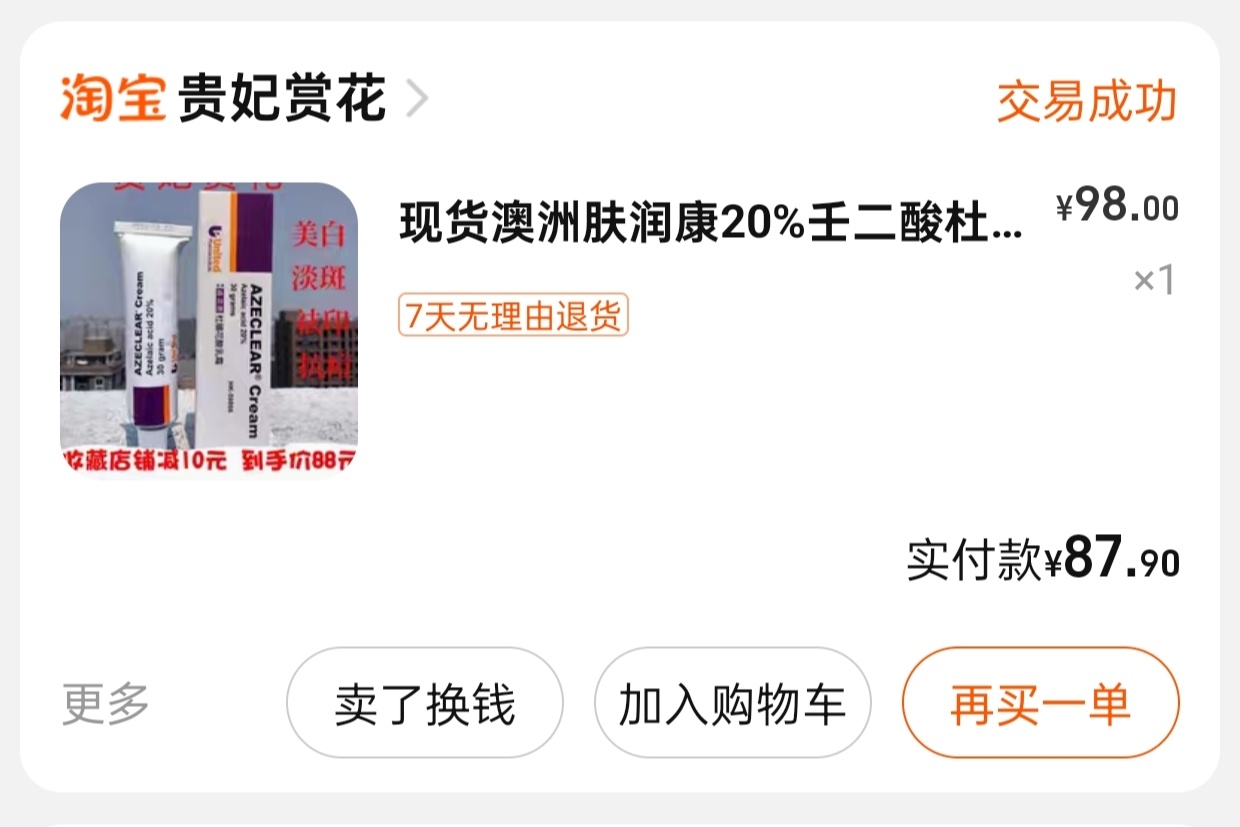
Task: Open the AZECLEAR cream product thumbnail
Action: coord(209,330)
